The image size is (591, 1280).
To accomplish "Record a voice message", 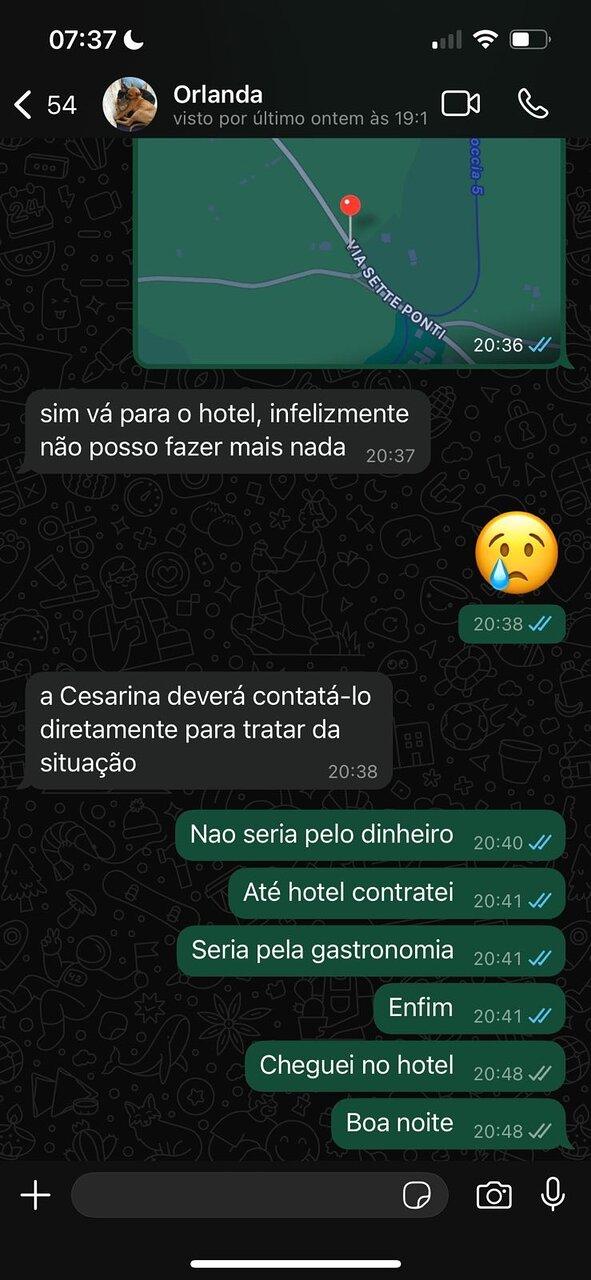I will [x=552, y=1195].
